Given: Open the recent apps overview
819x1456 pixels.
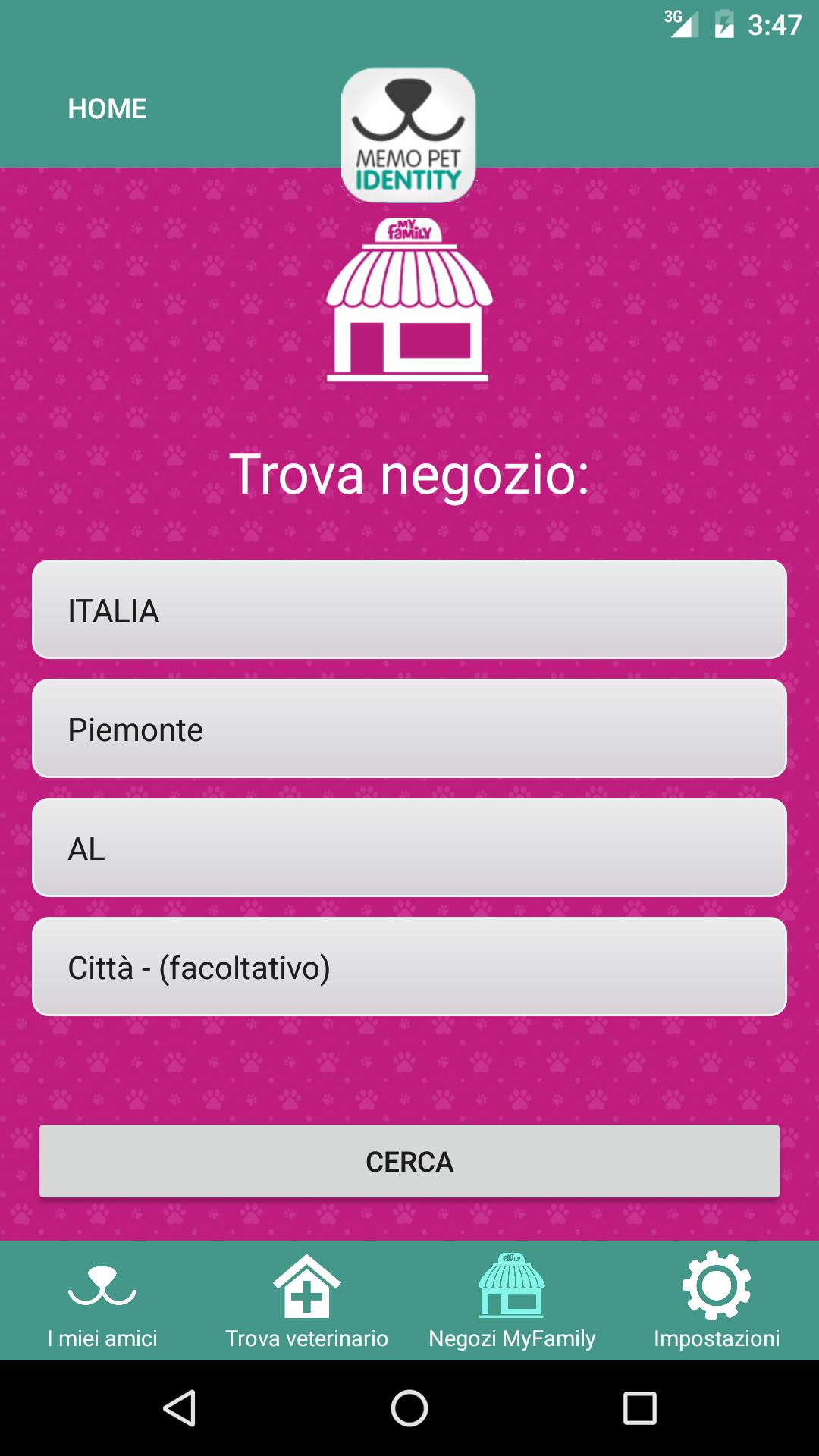Looking at the screenshot, I should [639, 1408].
